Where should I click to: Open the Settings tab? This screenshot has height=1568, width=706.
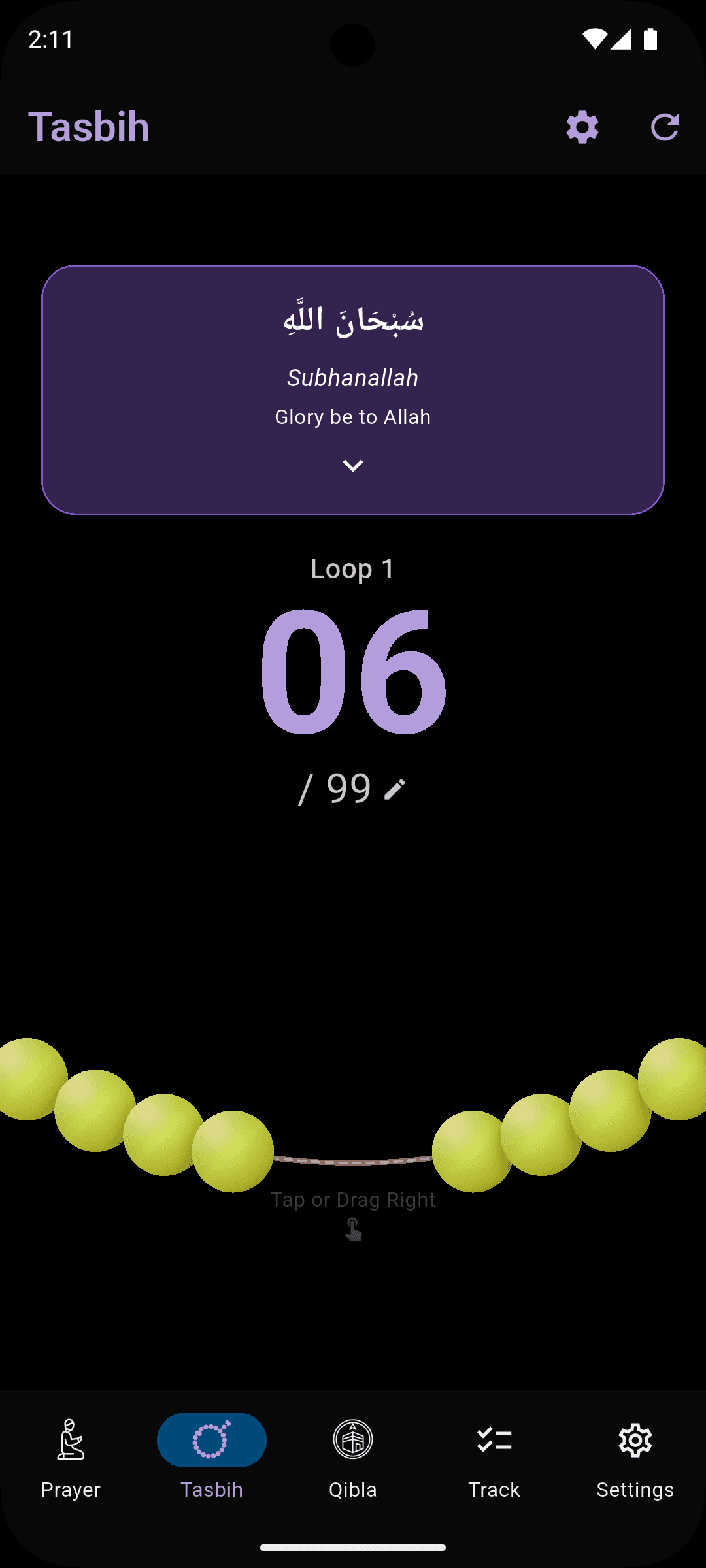(x=635, y=1457)
